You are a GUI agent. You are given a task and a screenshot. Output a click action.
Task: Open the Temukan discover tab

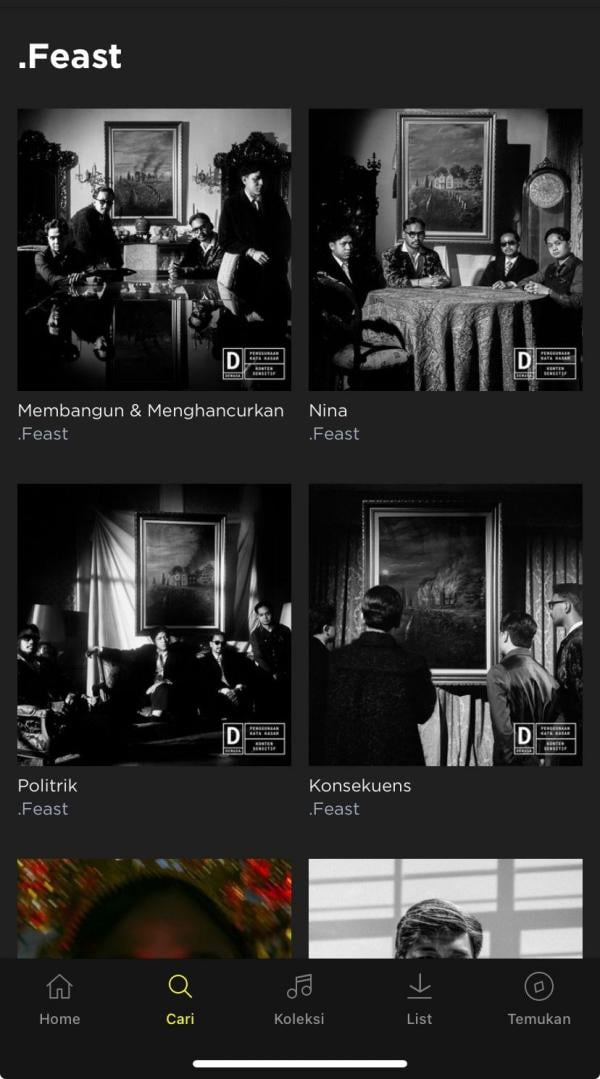tap(538, 1000)
